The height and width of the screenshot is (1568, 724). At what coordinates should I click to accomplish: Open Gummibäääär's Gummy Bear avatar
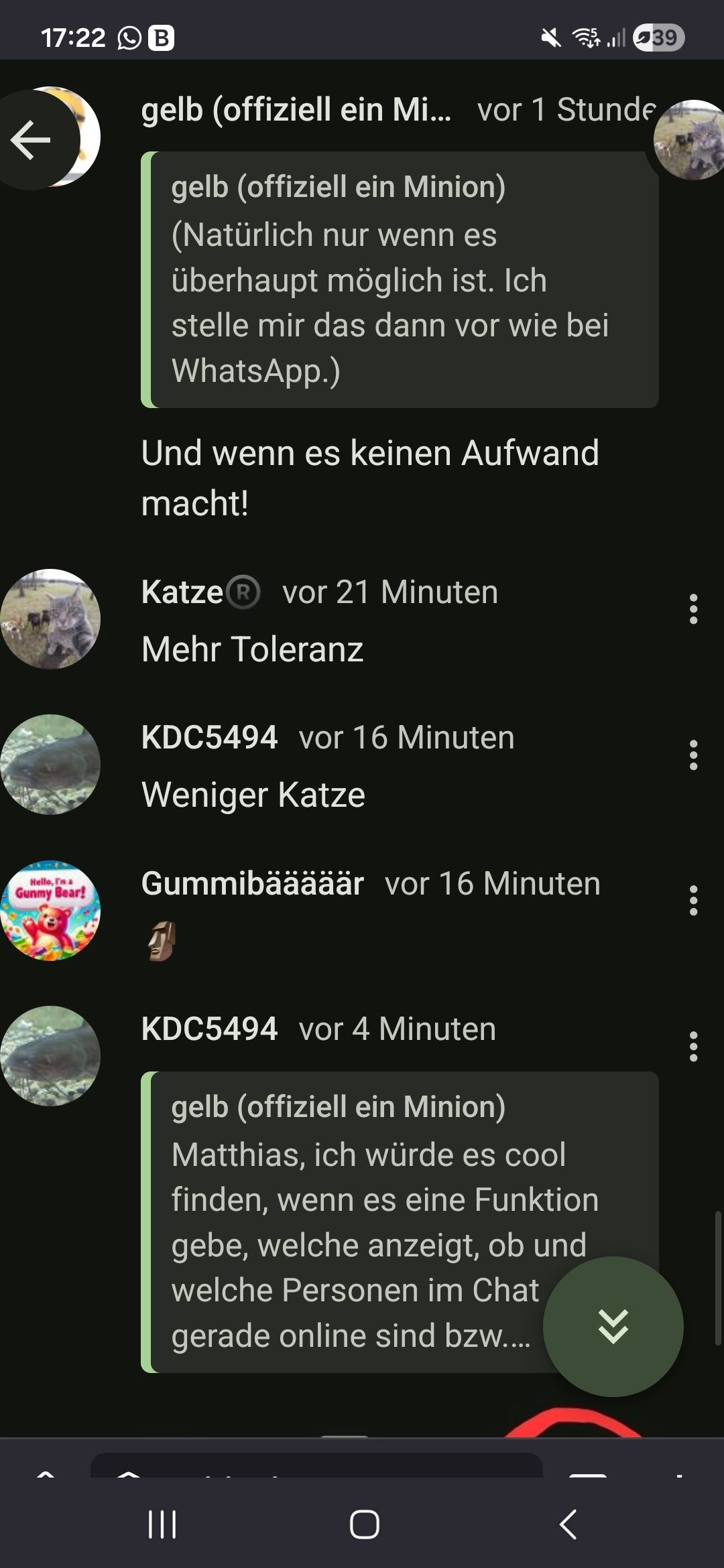point(50,910)
